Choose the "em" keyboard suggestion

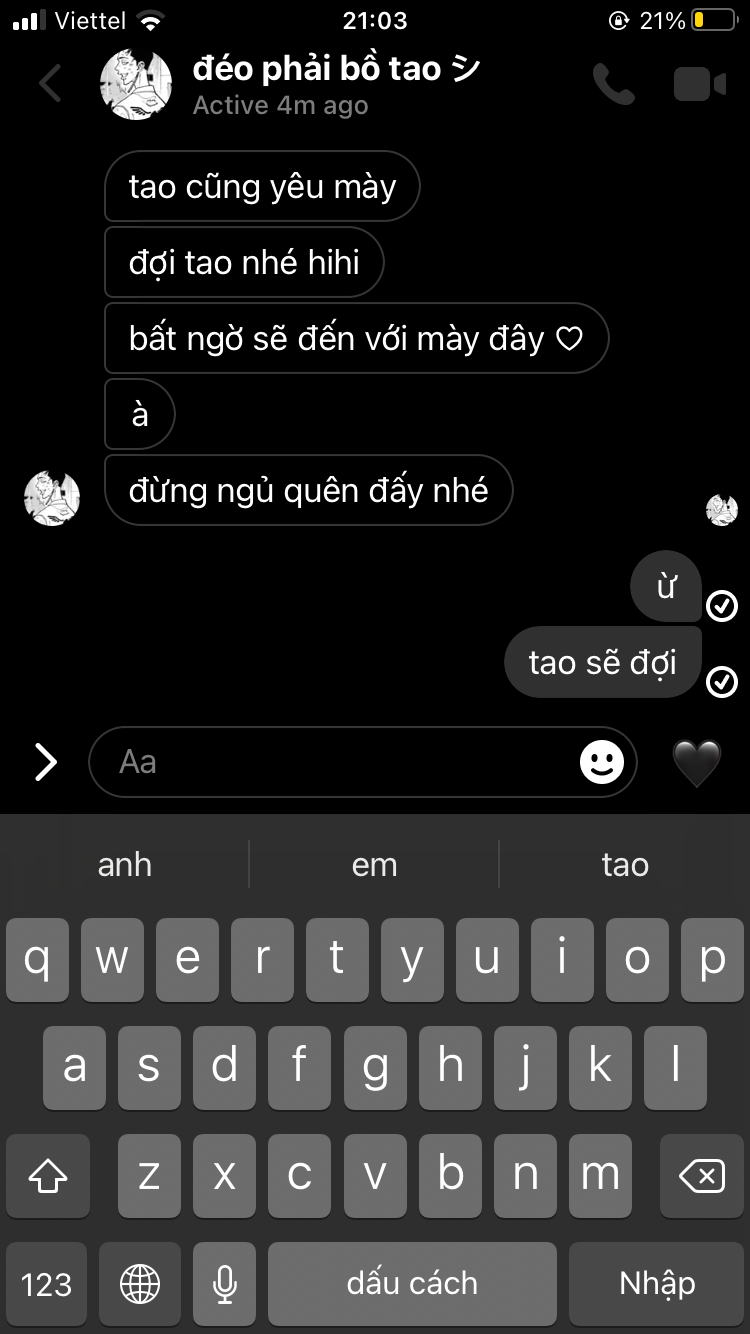(x=375, y=865)
